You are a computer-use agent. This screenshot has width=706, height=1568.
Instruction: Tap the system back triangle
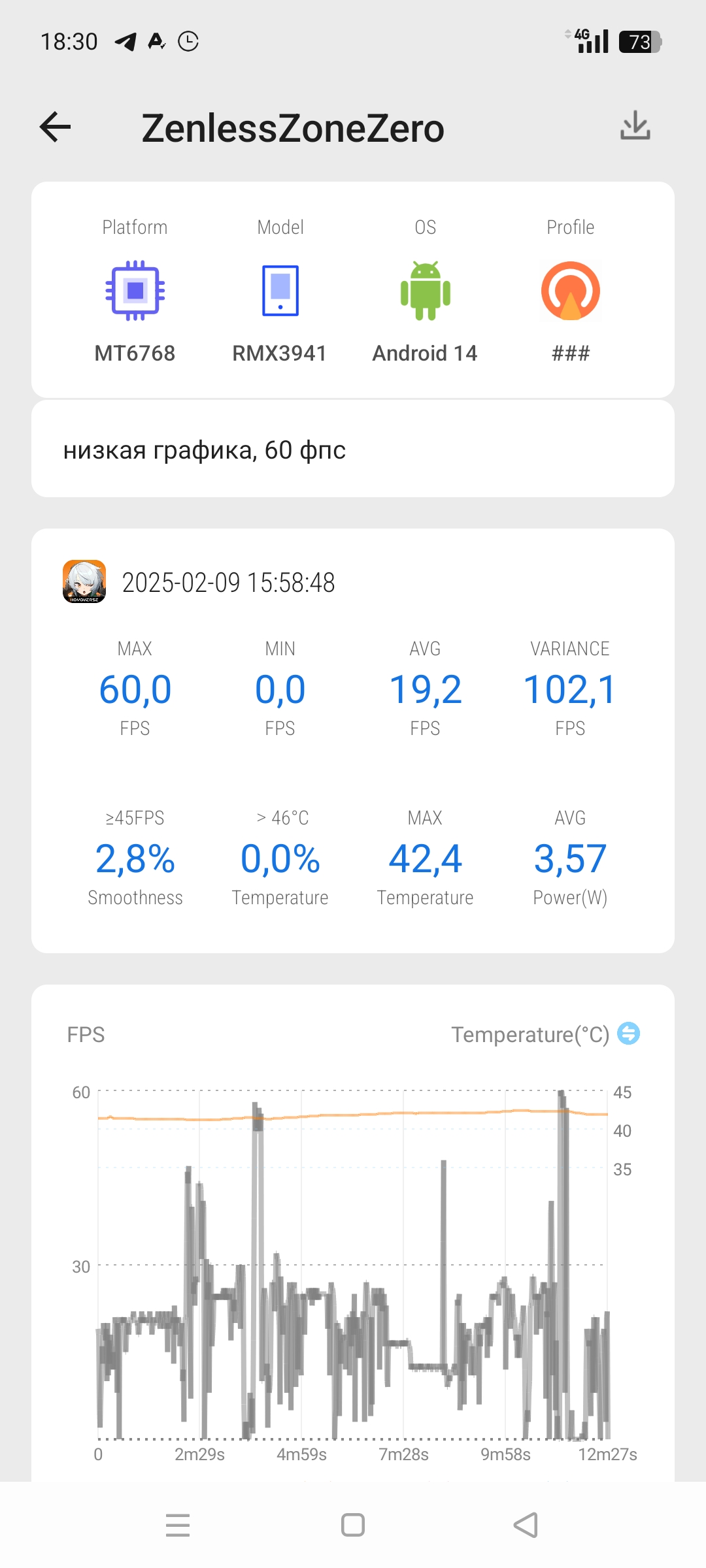coord(526,1525)
